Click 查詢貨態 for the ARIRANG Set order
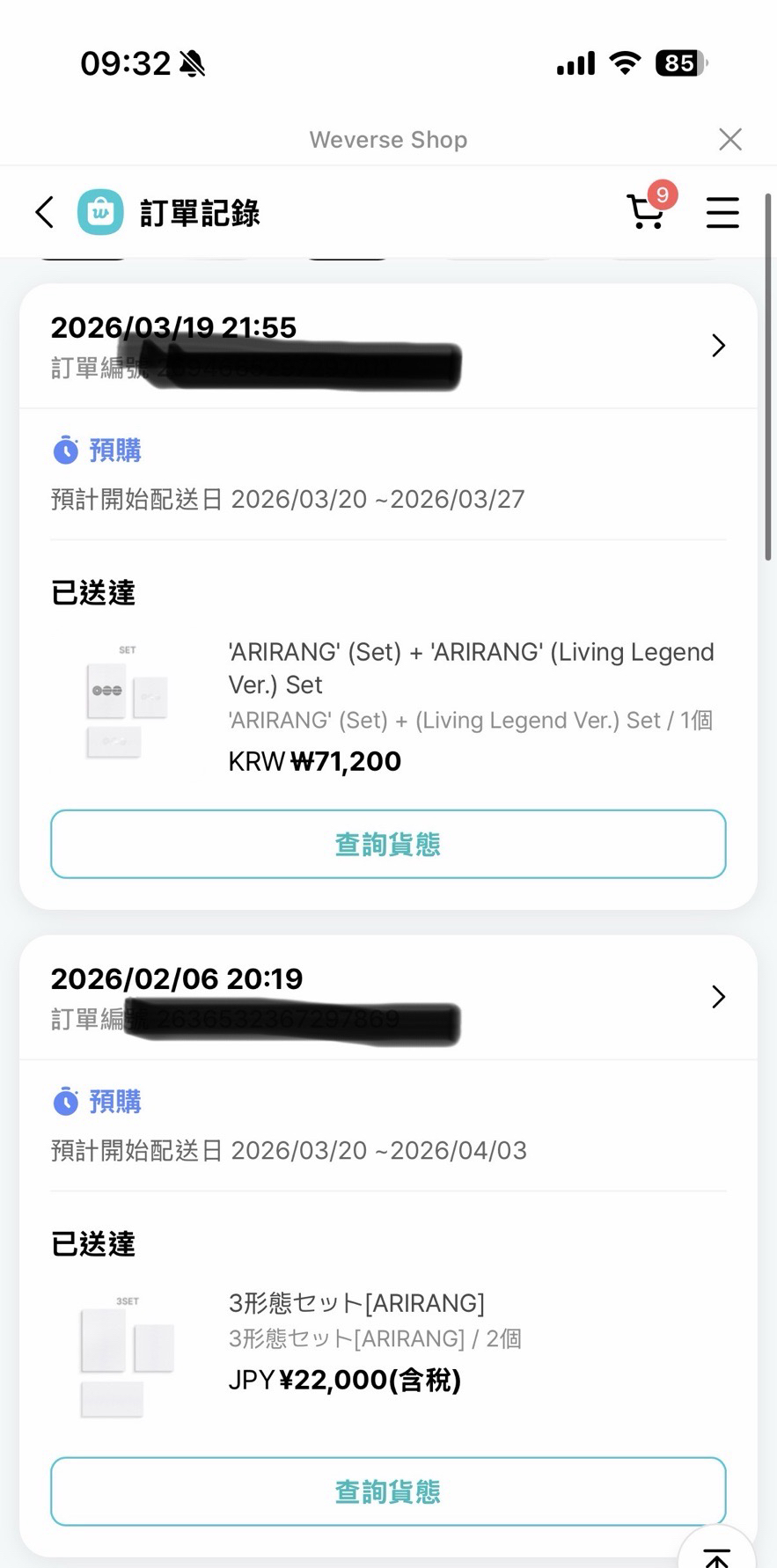Image resolution: width=777 pixels, height=1568 pixels. (x=388, y=843)
